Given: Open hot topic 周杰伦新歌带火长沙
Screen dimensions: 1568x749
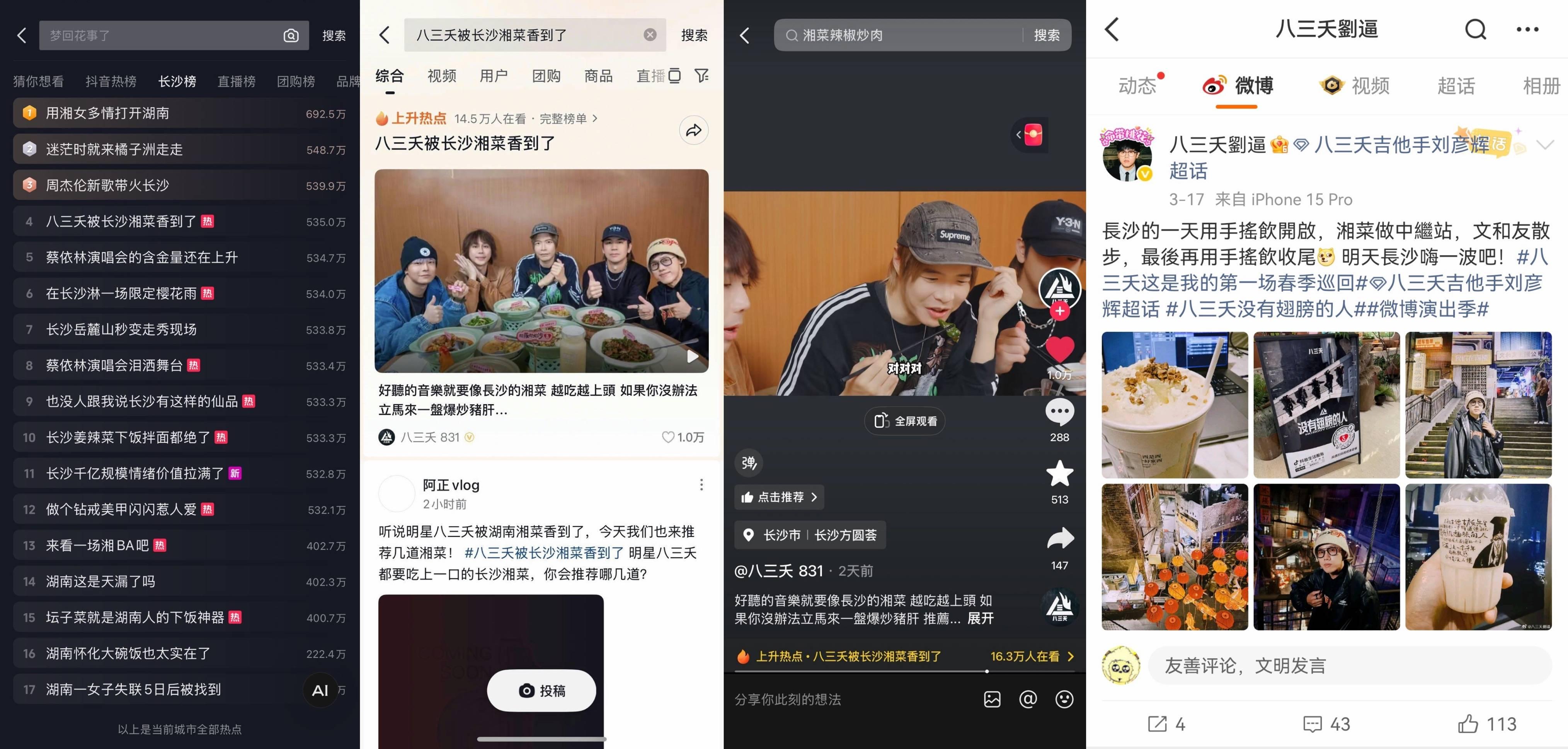Looking at the screenshot, I should (x=108, y=185).
